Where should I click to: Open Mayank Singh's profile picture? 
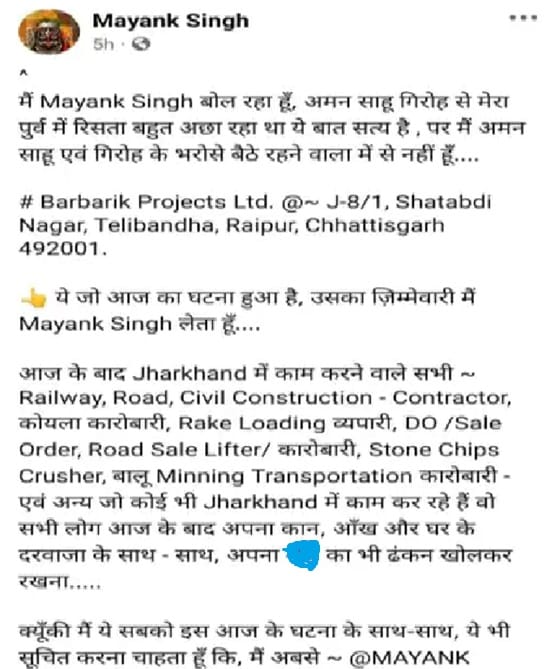[x=49, y=32]
